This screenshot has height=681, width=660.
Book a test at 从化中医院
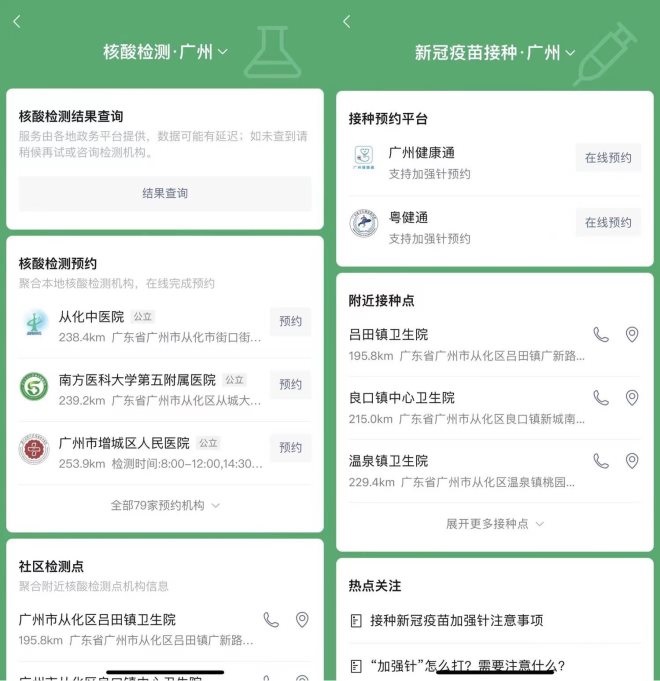coord(290,321)
